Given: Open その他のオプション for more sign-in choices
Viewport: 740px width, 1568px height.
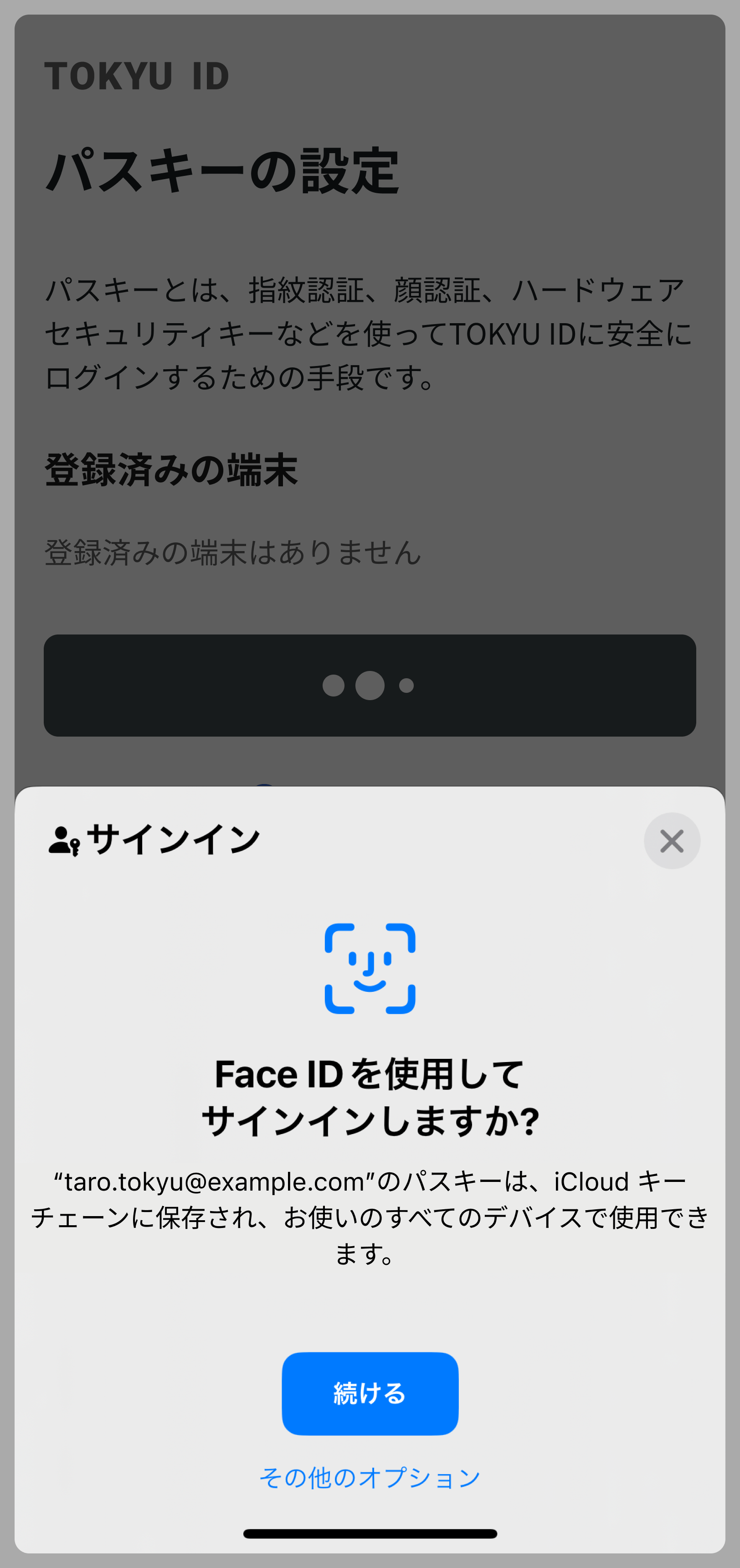Looking at the screenshot, I should tap(370, 1476).
